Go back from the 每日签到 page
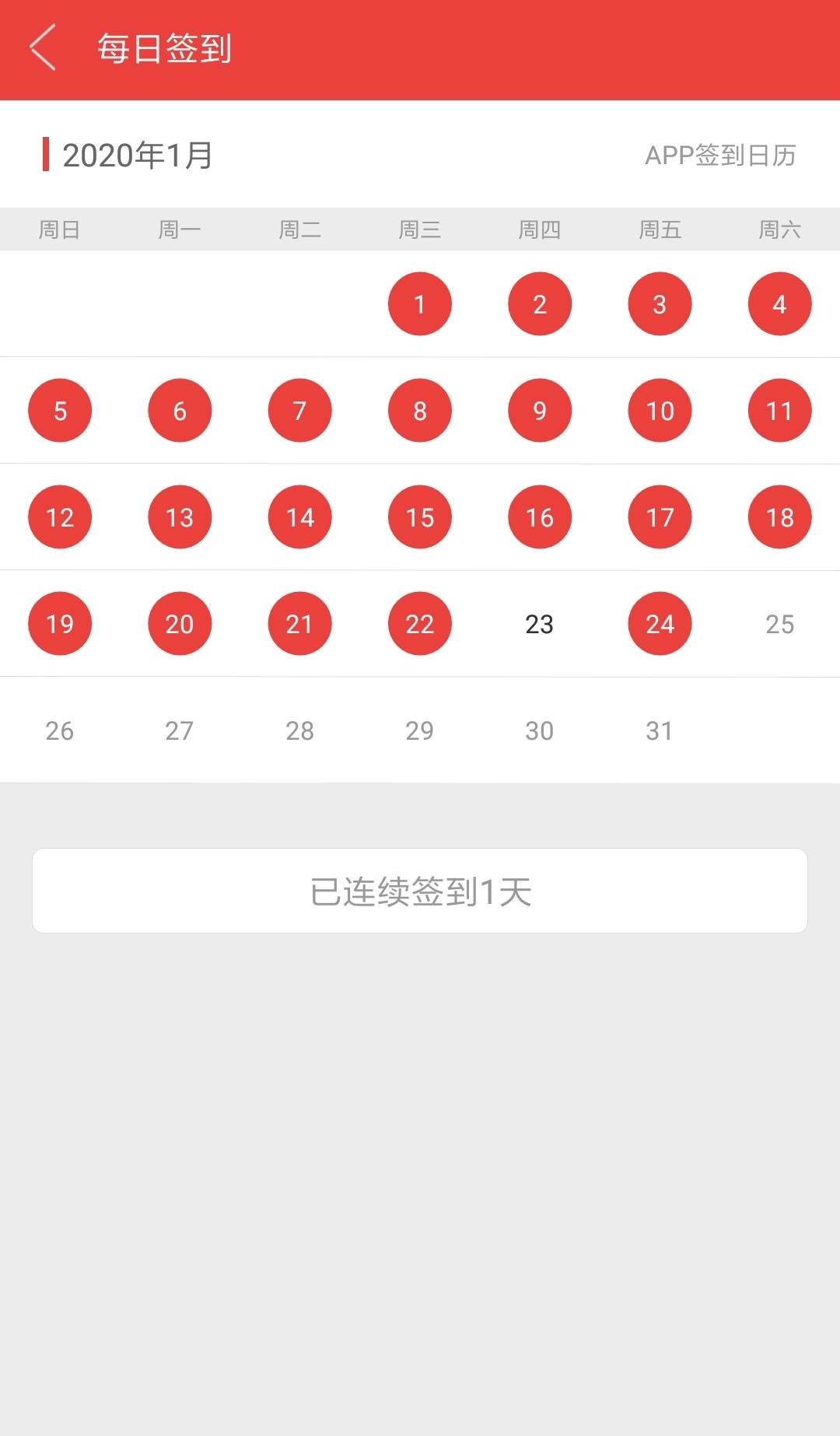 (x=44, y=47)
